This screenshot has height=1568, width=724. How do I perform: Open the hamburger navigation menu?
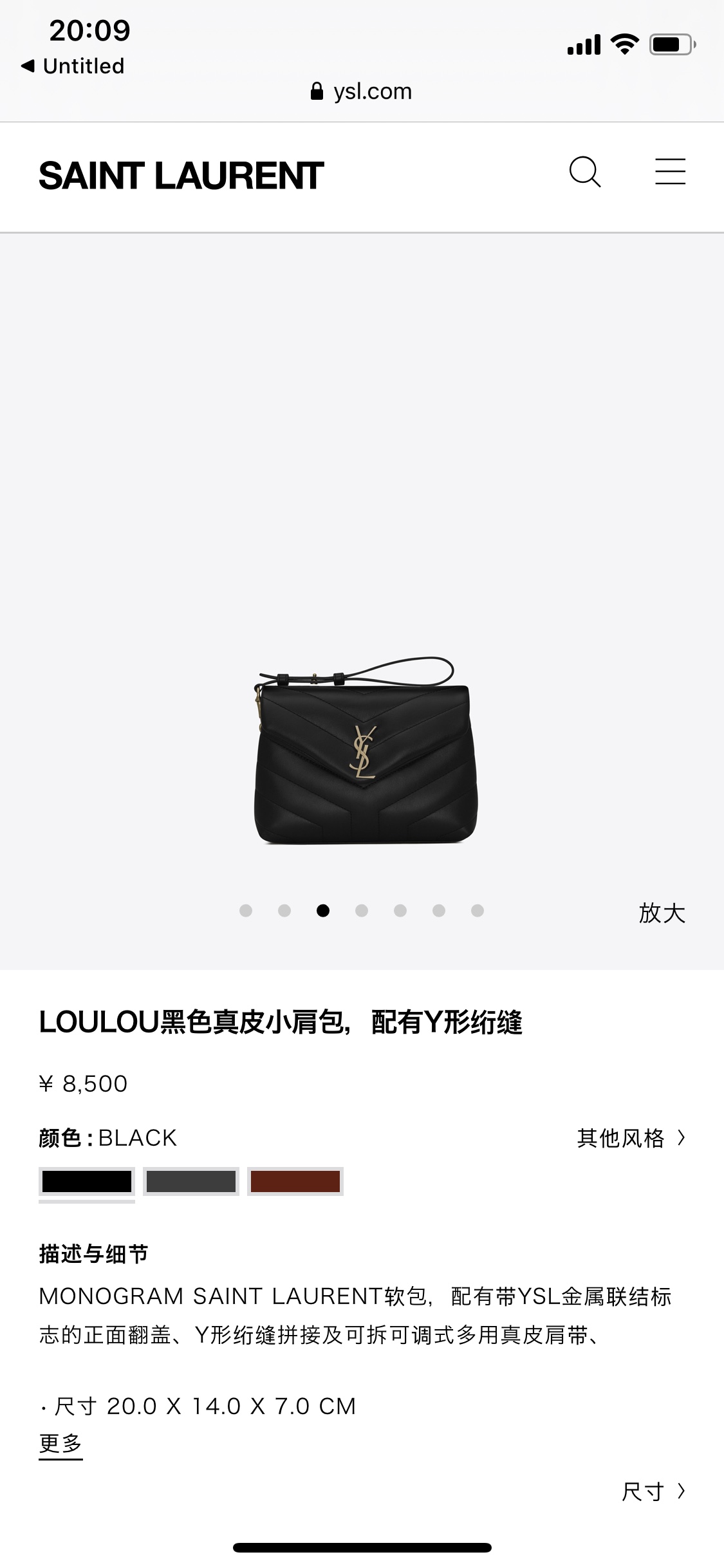click(669, 171)
